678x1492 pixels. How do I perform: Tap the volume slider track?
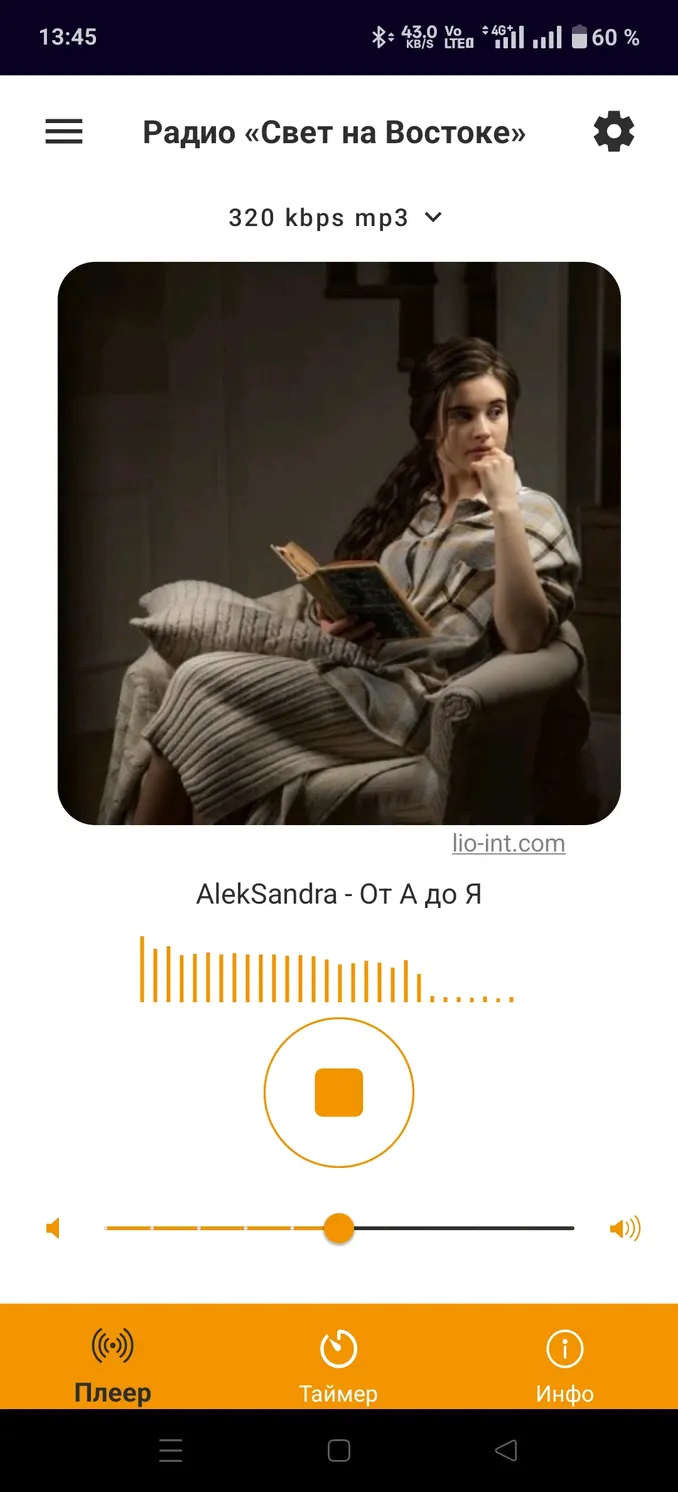339,1228
